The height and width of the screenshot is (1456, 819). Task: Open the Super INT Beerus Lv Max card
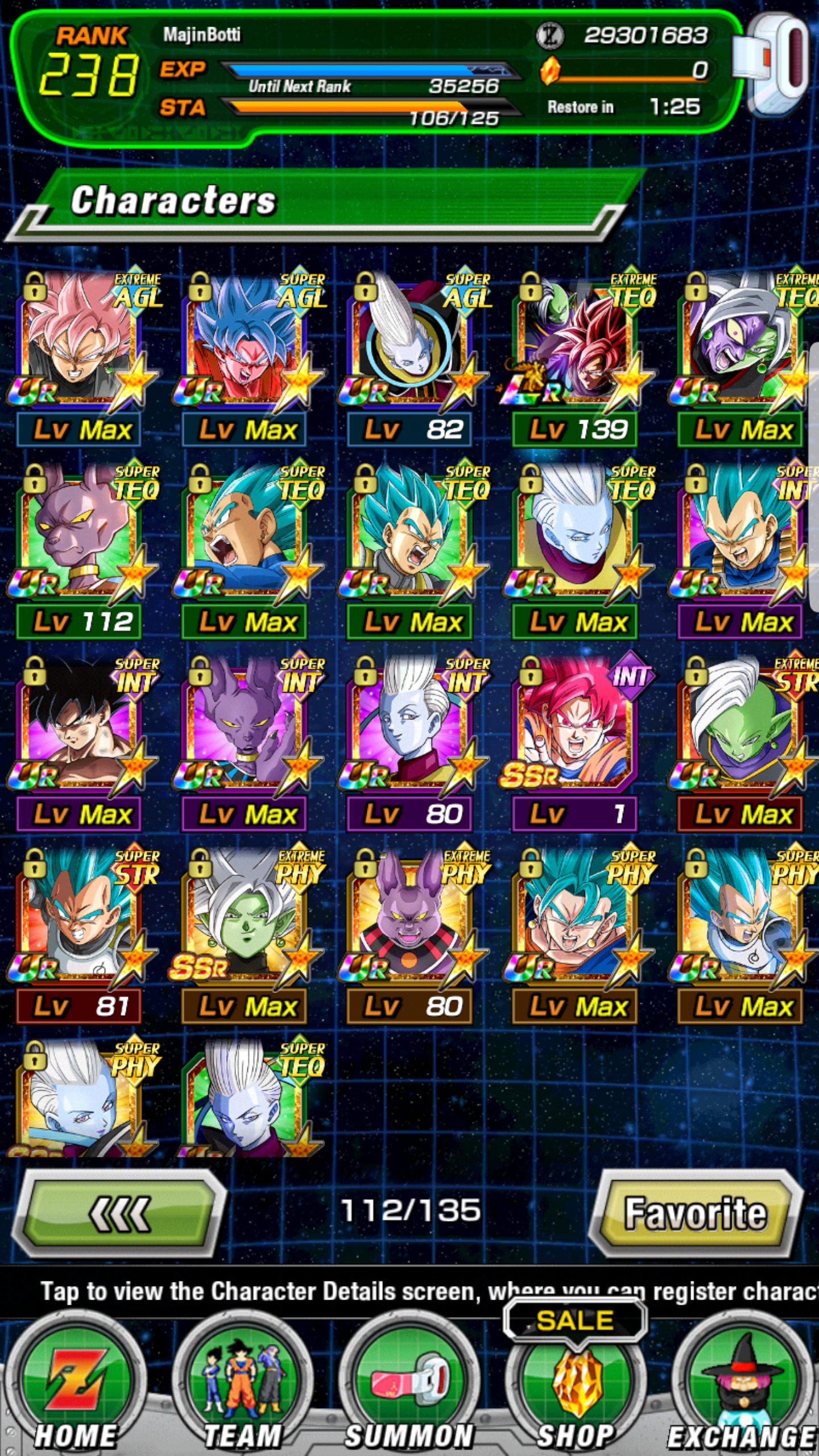coord(245,741)
